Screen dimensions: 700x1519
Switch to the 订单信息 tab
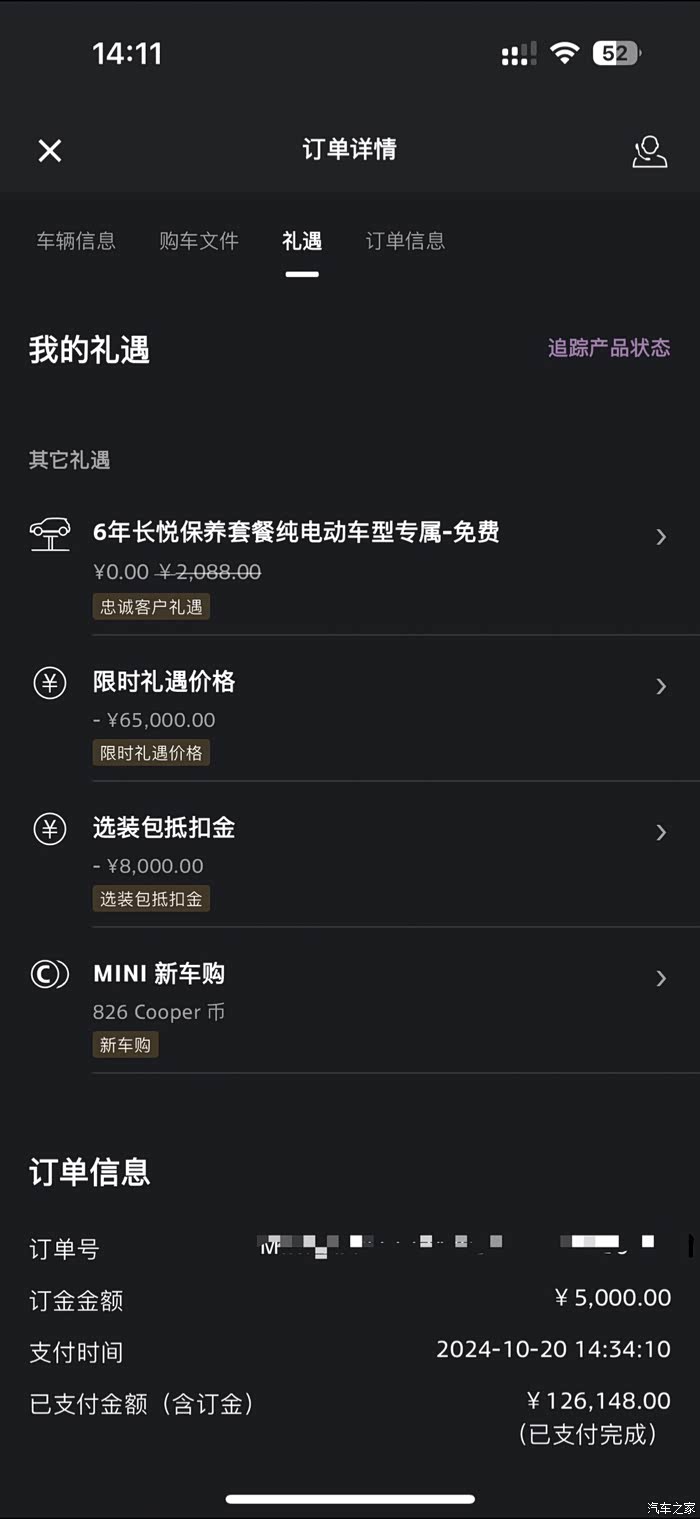click(x=405, y=241)
